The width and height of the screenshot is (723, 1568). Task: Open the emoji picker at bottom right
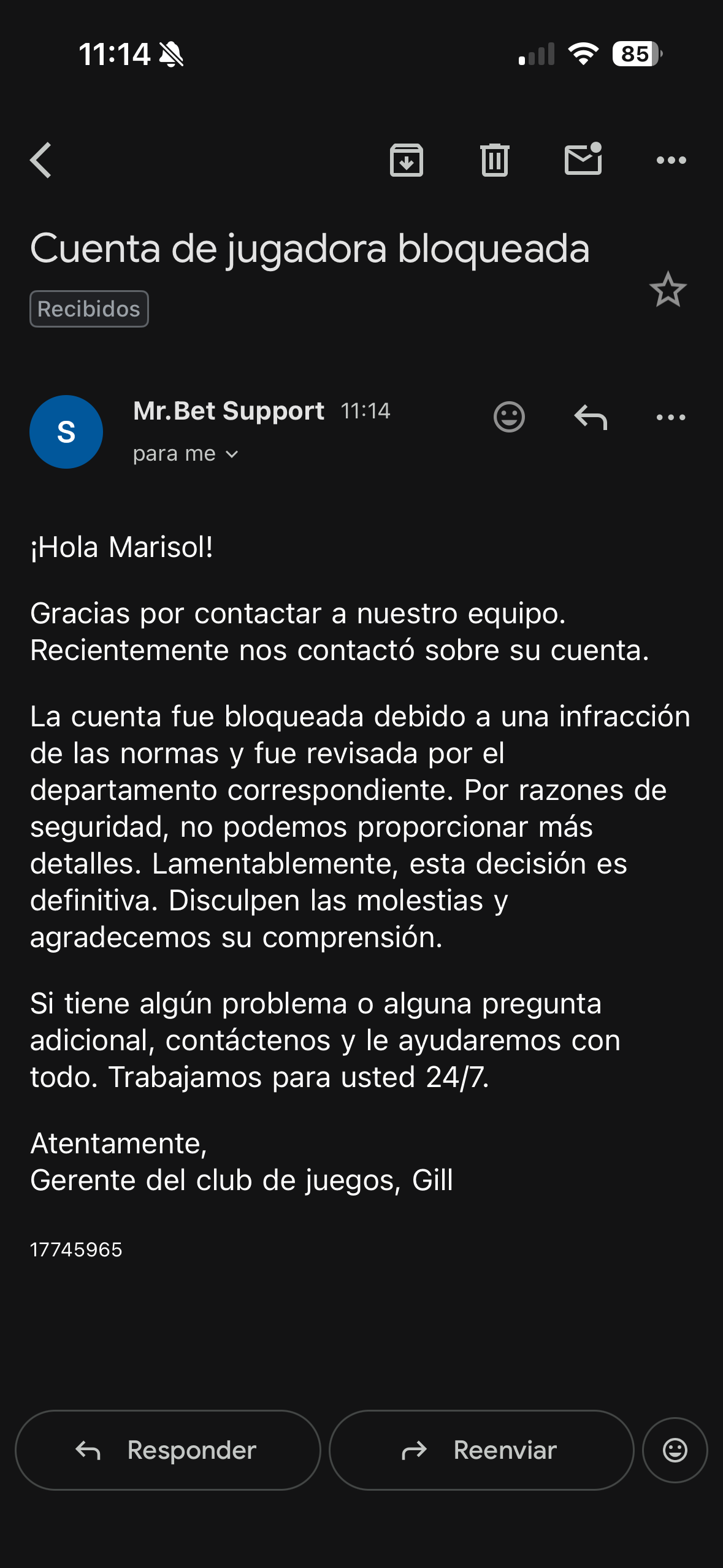[675, 1450]
